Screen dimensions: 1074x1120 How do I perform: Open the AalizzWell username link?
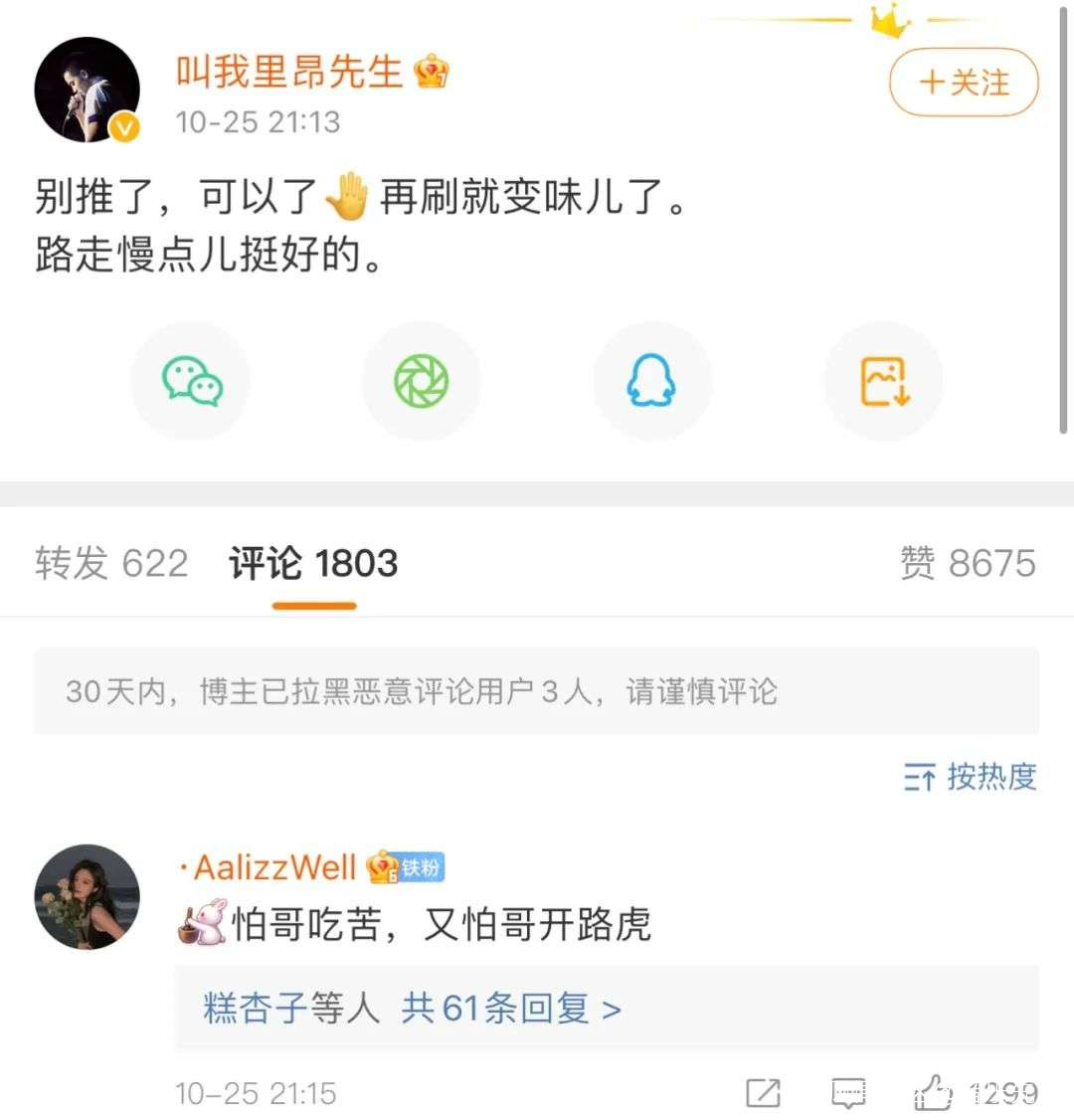(x=273, y=867)
